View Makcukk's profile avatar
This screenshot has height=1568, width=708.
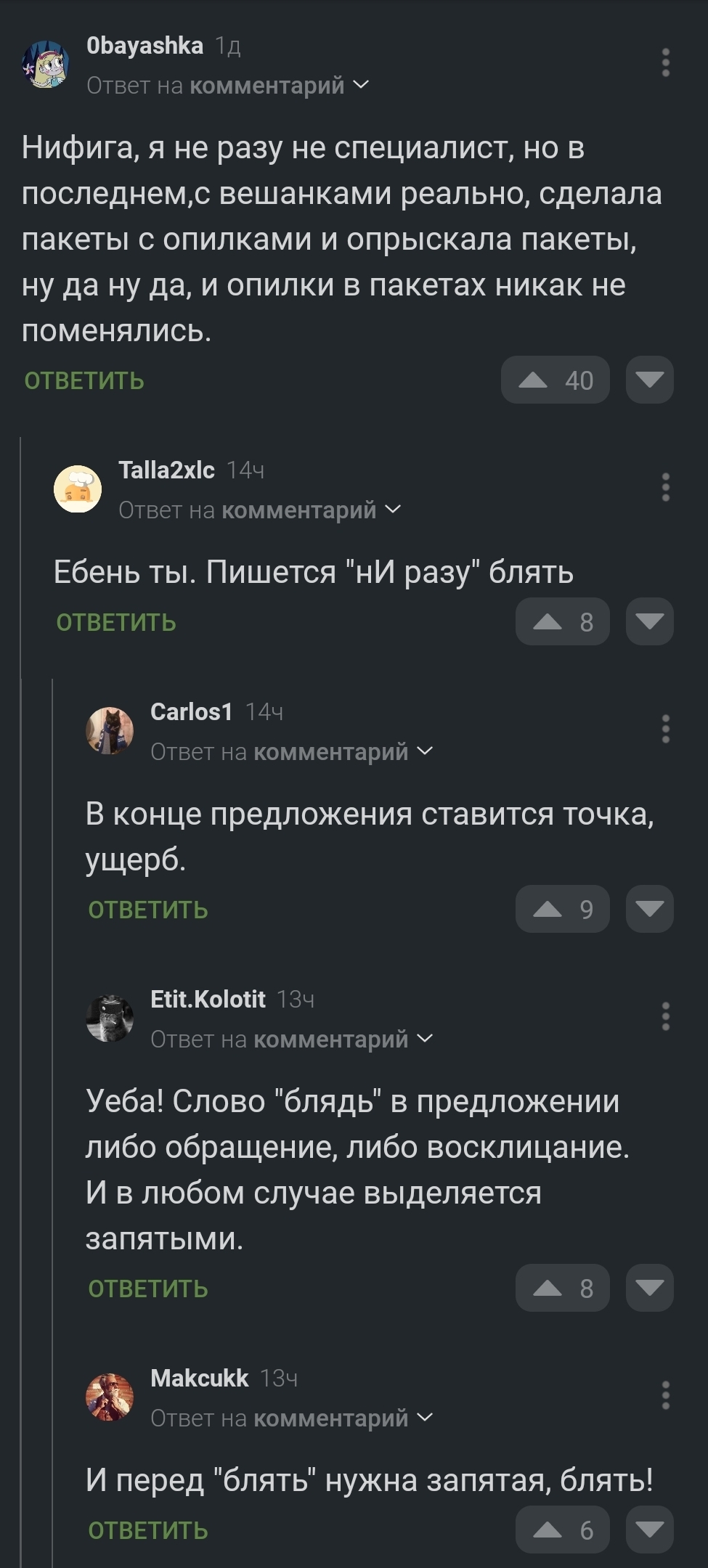[110, 1397]
